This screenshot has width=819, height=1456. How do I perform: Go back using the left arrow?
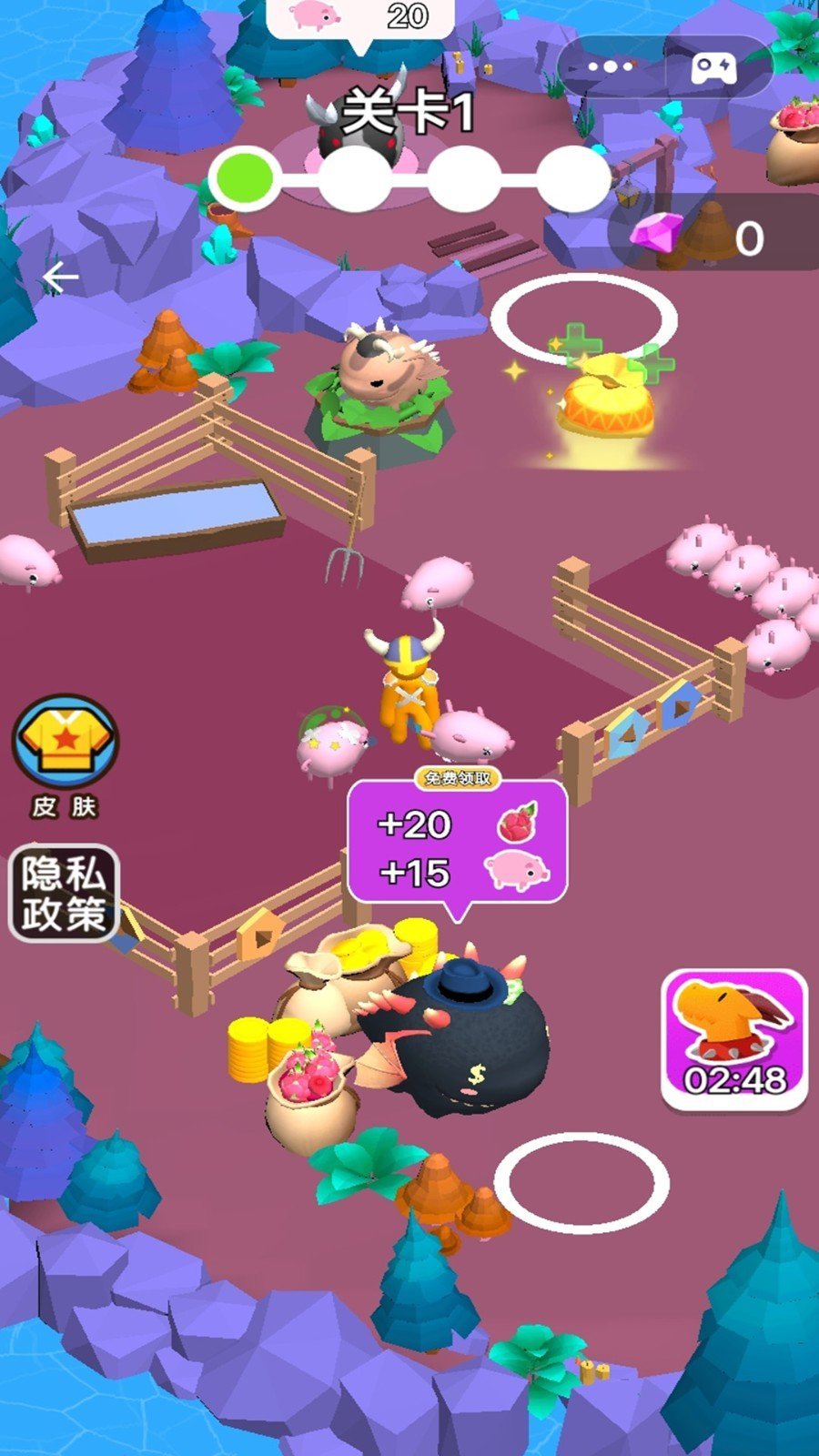60,278
